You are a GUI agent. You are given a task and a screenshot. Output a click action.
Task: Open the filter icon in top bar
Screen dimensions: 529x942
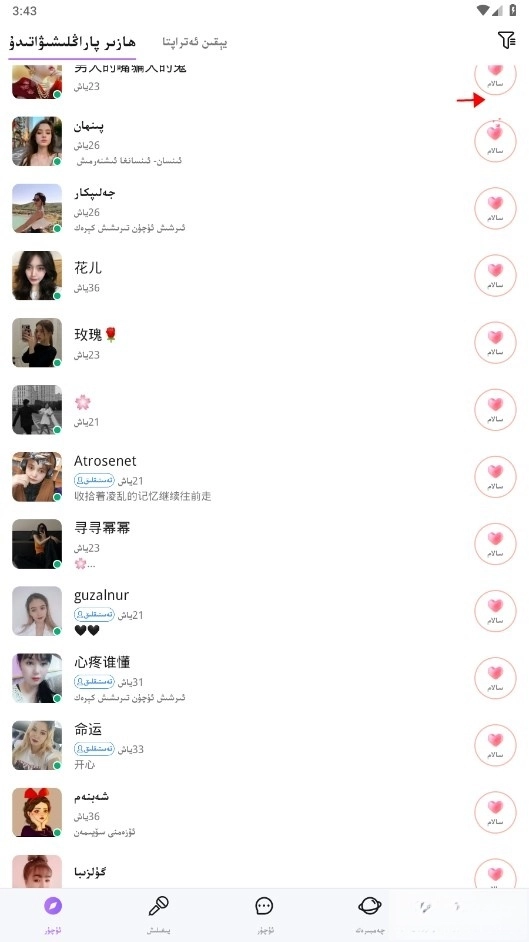point(506,40)
